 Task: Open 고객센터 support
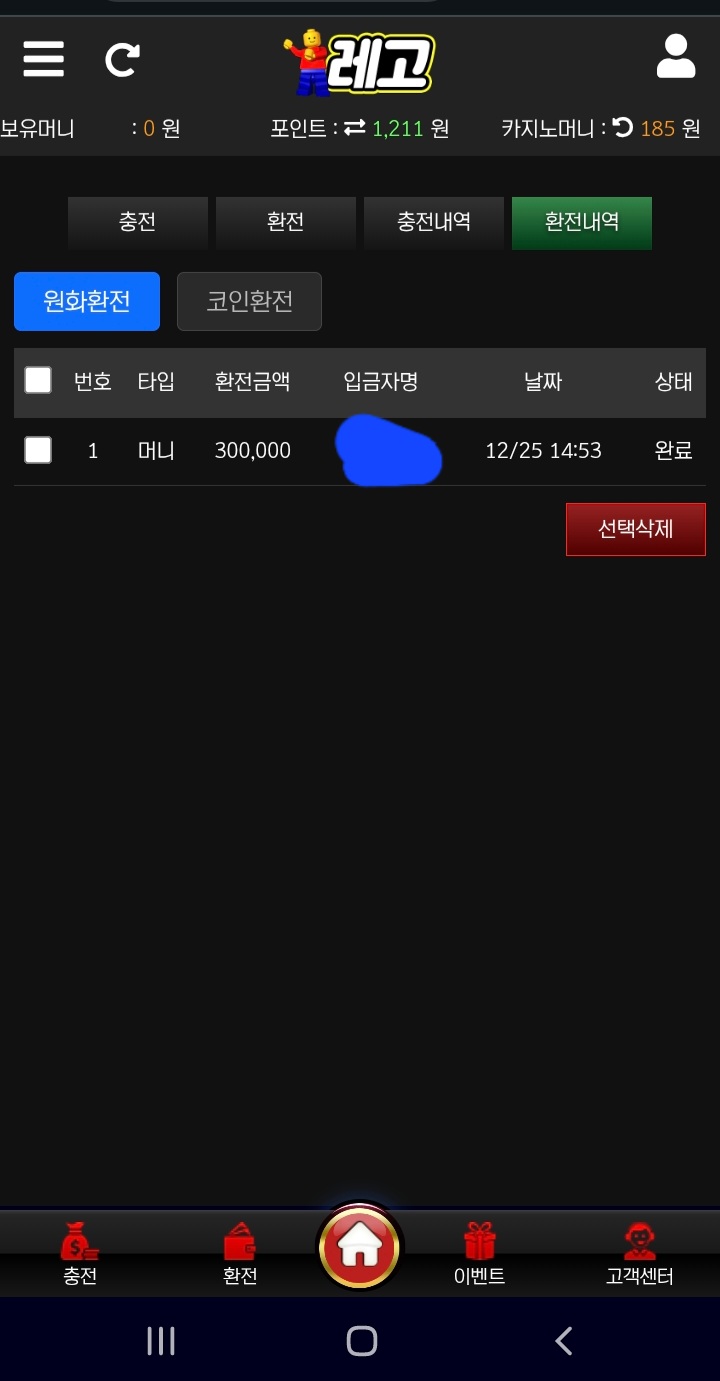pyautogui.click(x=639, y=1254)
